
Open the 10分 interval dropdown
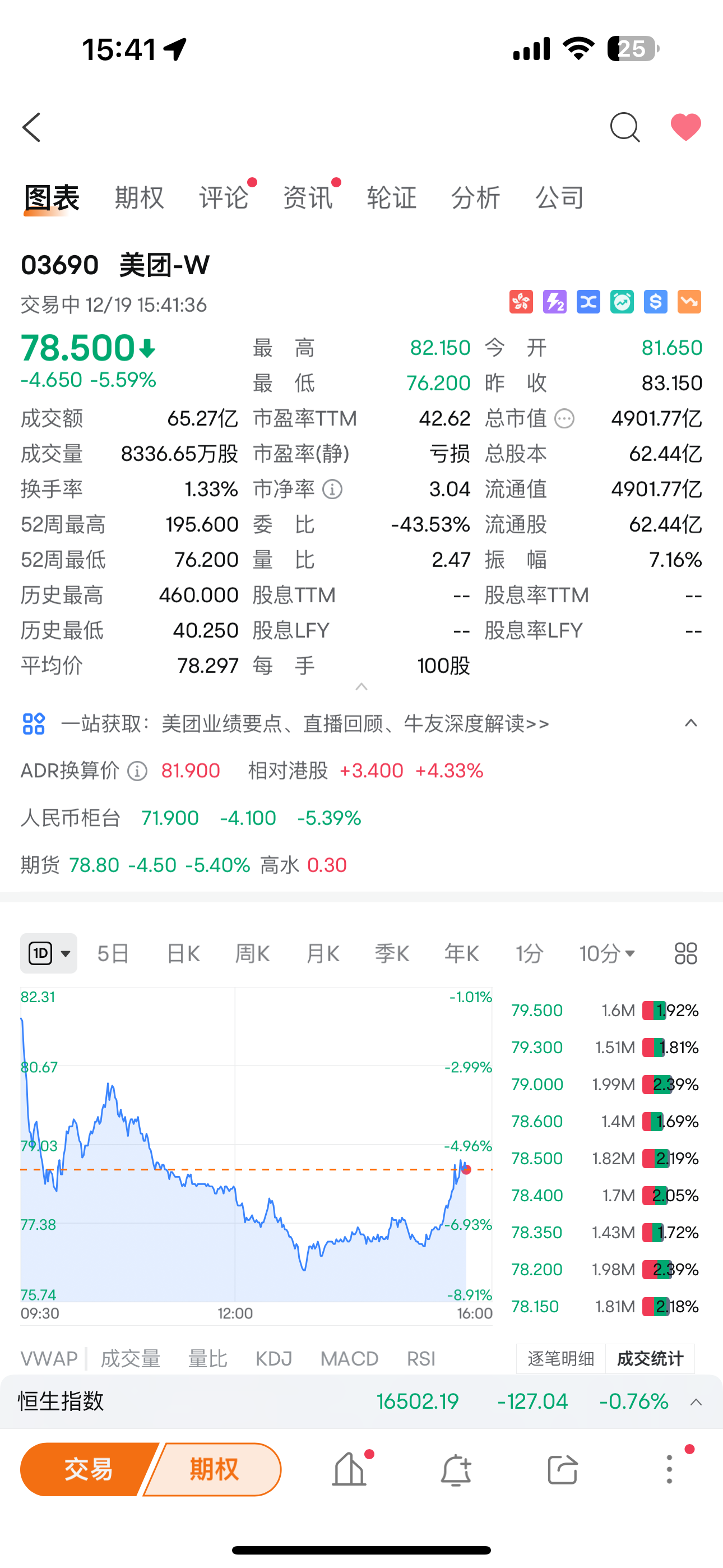coord(607,953)
